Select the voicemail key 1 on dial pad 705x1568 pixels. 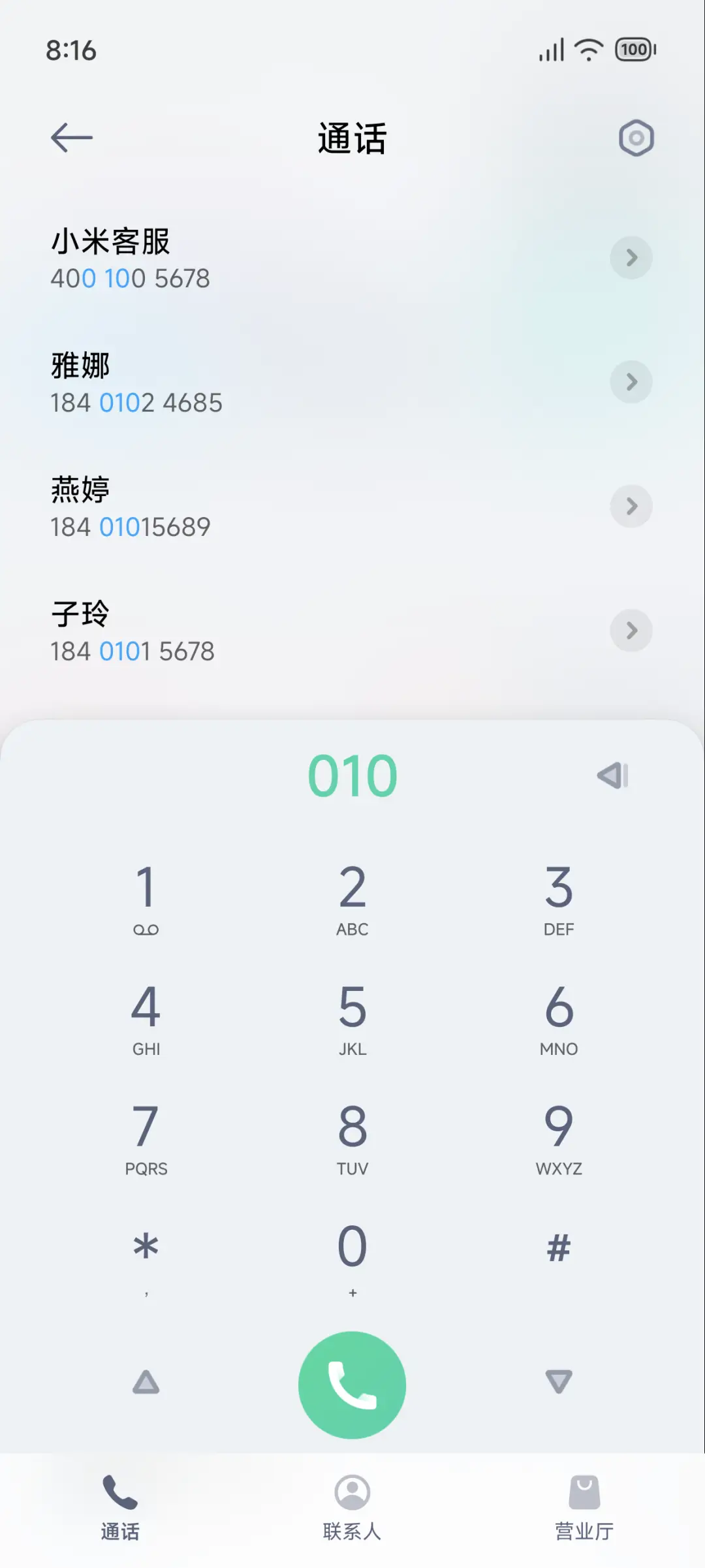[x=146, y=901]
